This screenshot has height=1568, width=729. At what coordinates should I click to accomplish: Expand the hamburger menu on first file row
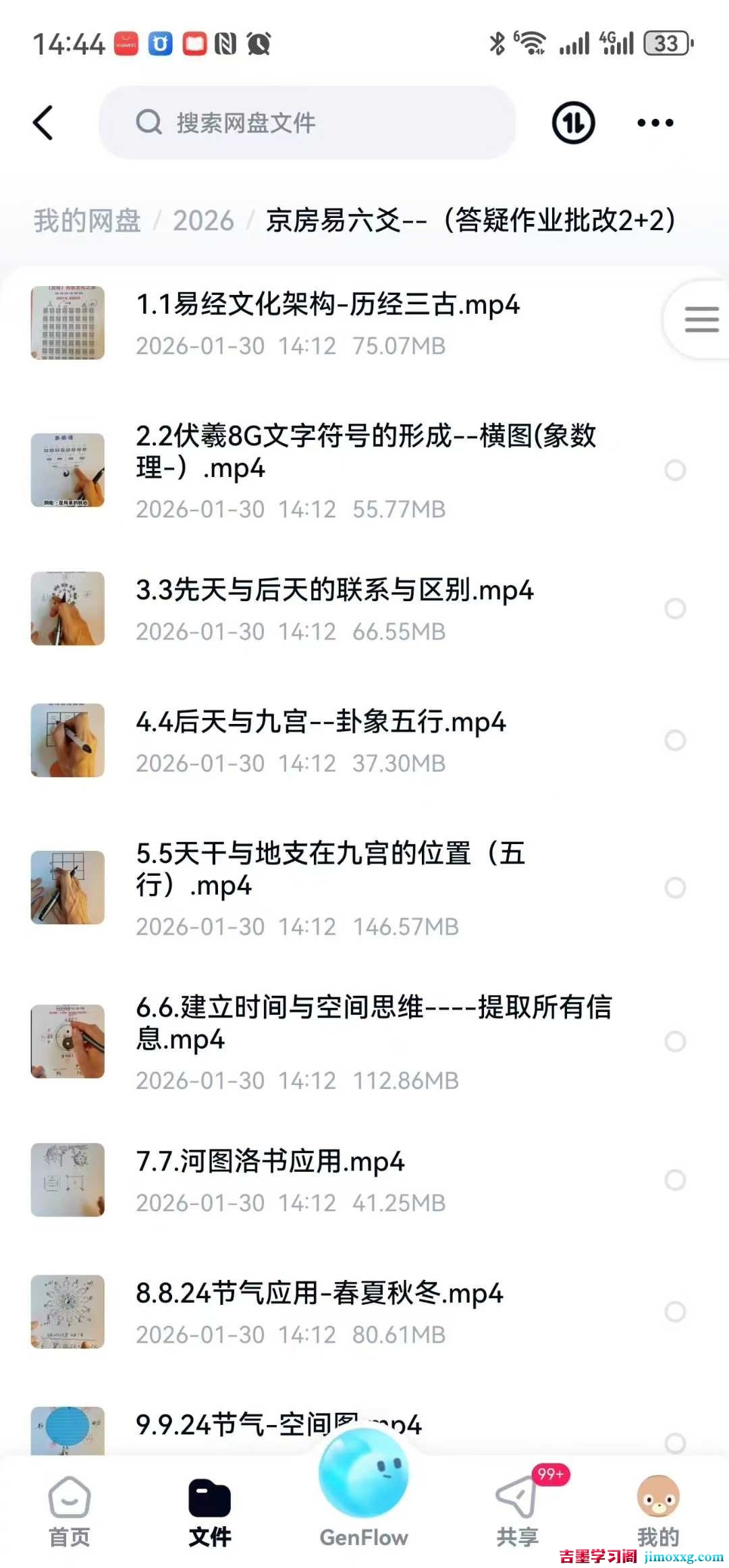click(701, 320)
